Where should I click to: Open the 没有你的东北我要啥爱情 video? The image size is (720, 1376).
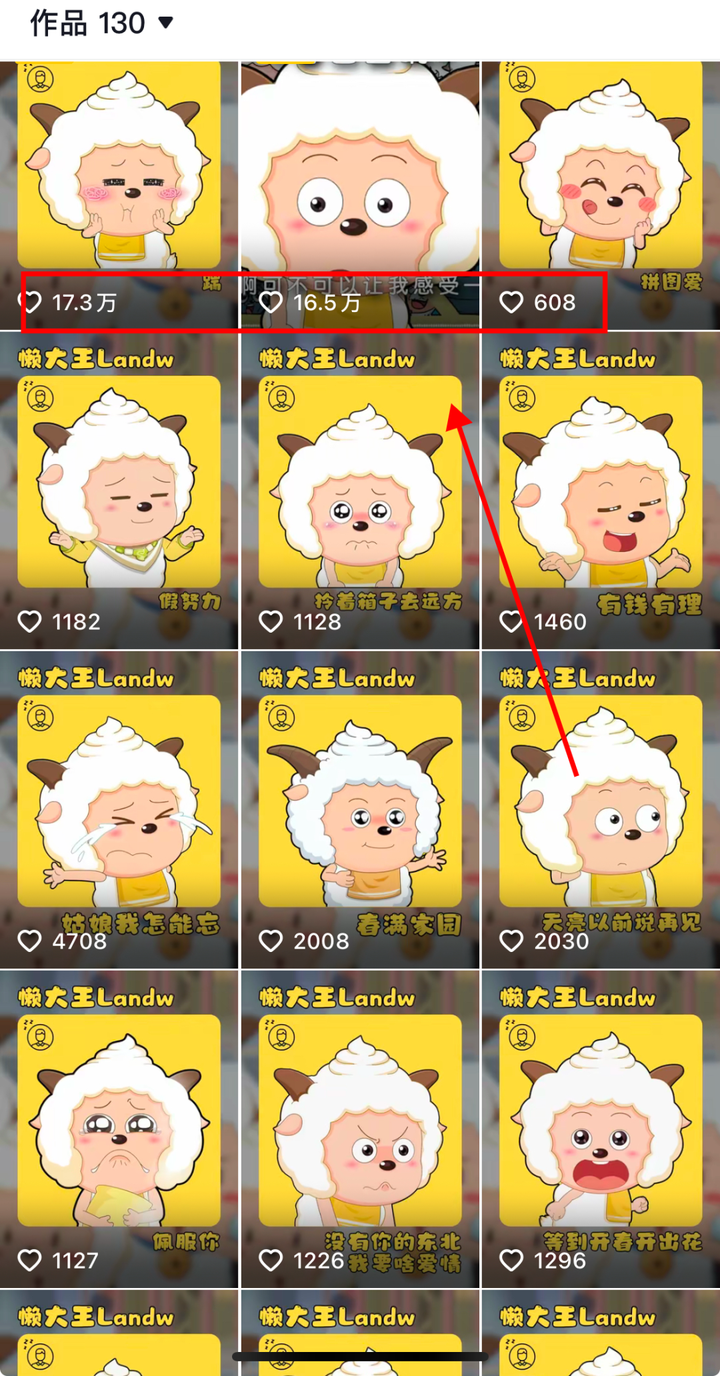click(359, 1128)
